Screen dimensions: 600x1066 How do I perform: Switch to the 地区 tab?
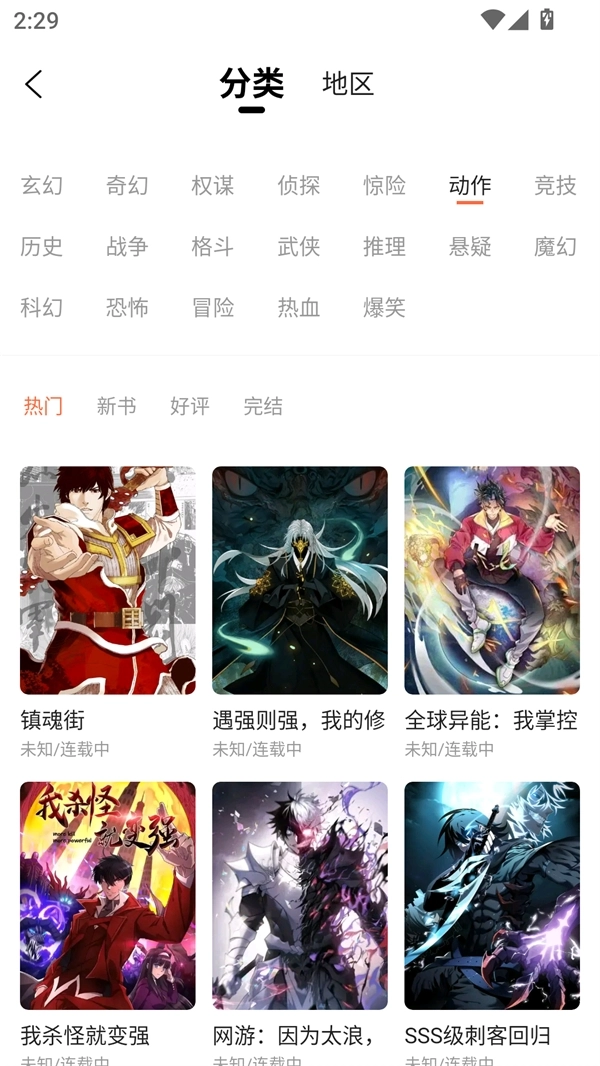[x=348, y=84]
